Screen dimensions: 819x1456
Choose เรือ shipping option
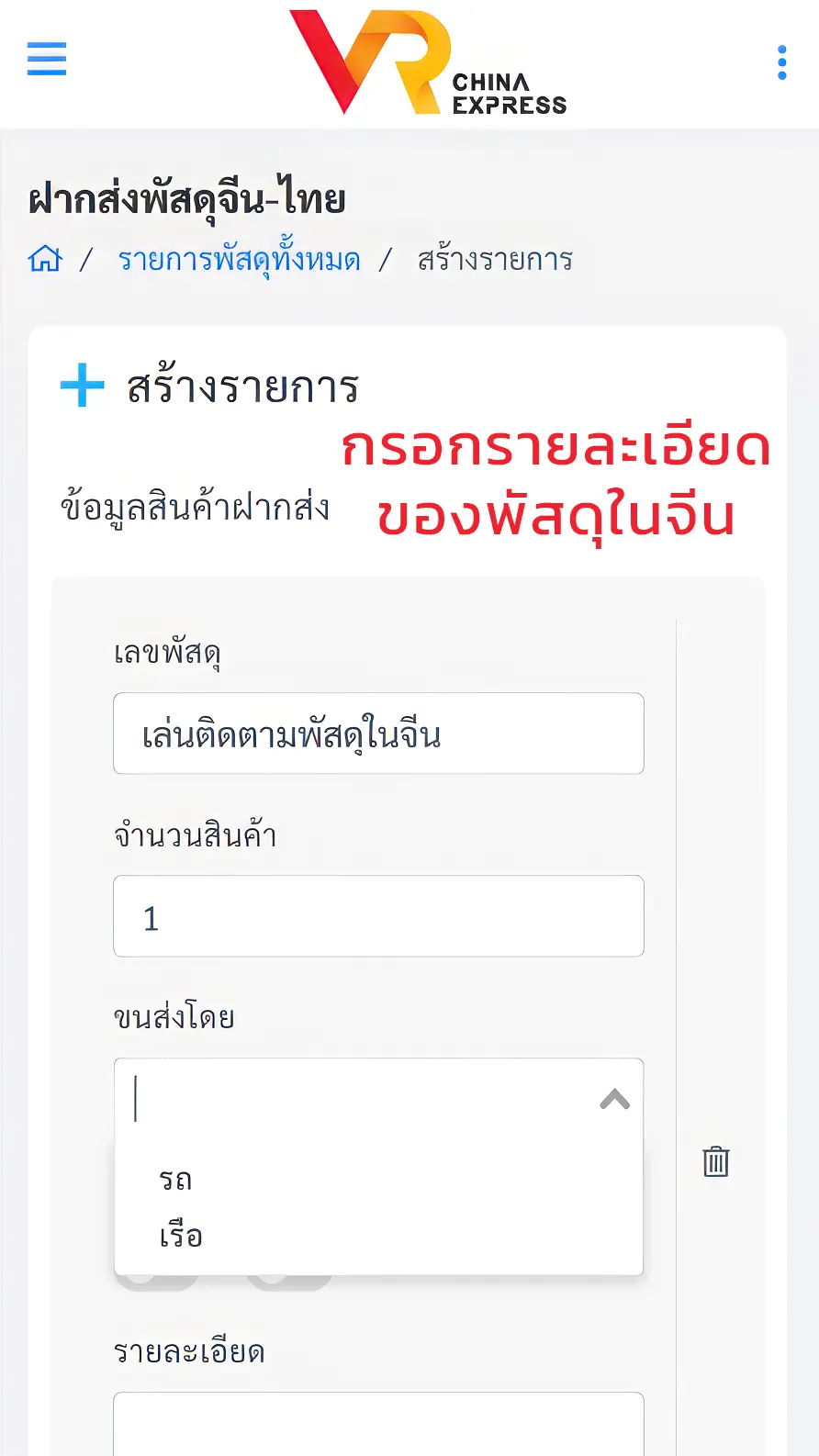tap(181, 1236)
